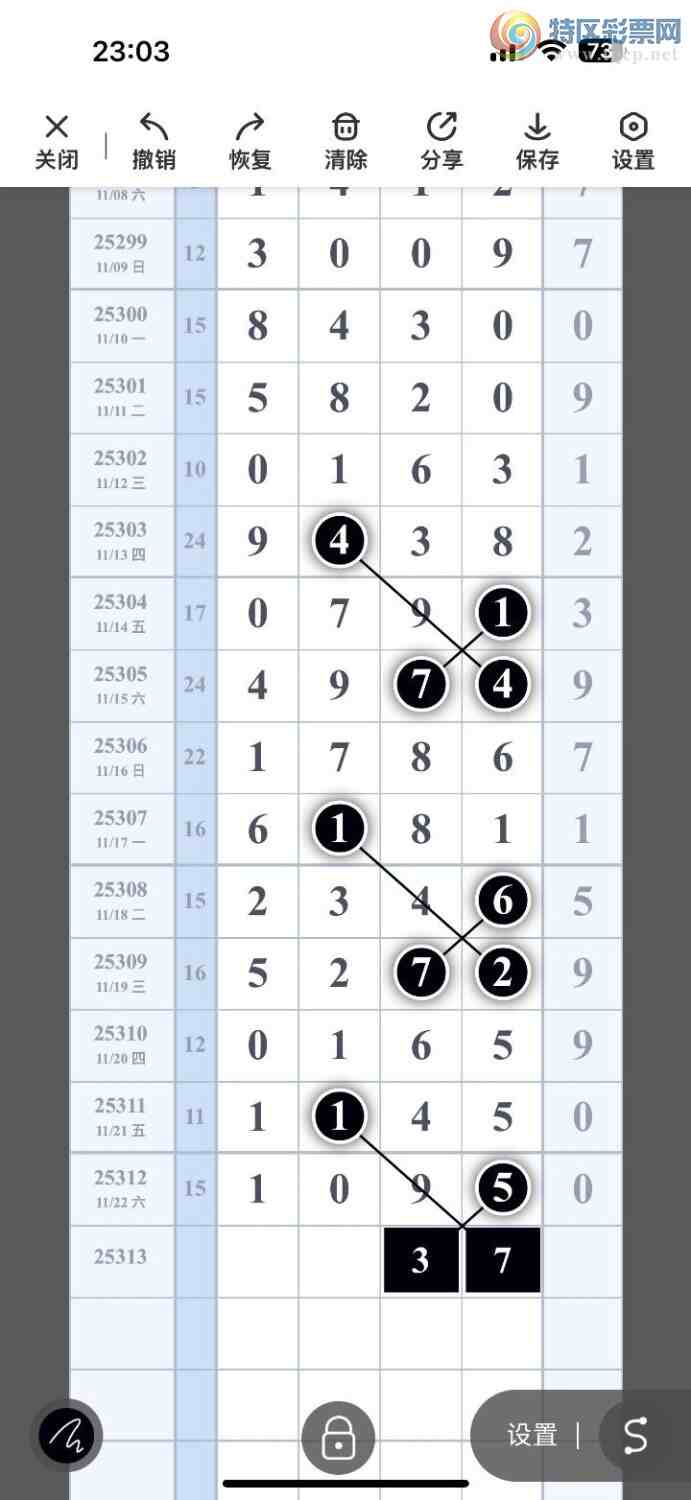The image size is (691, 1500).
Task: Save the chart image
Action: point(537,141)
